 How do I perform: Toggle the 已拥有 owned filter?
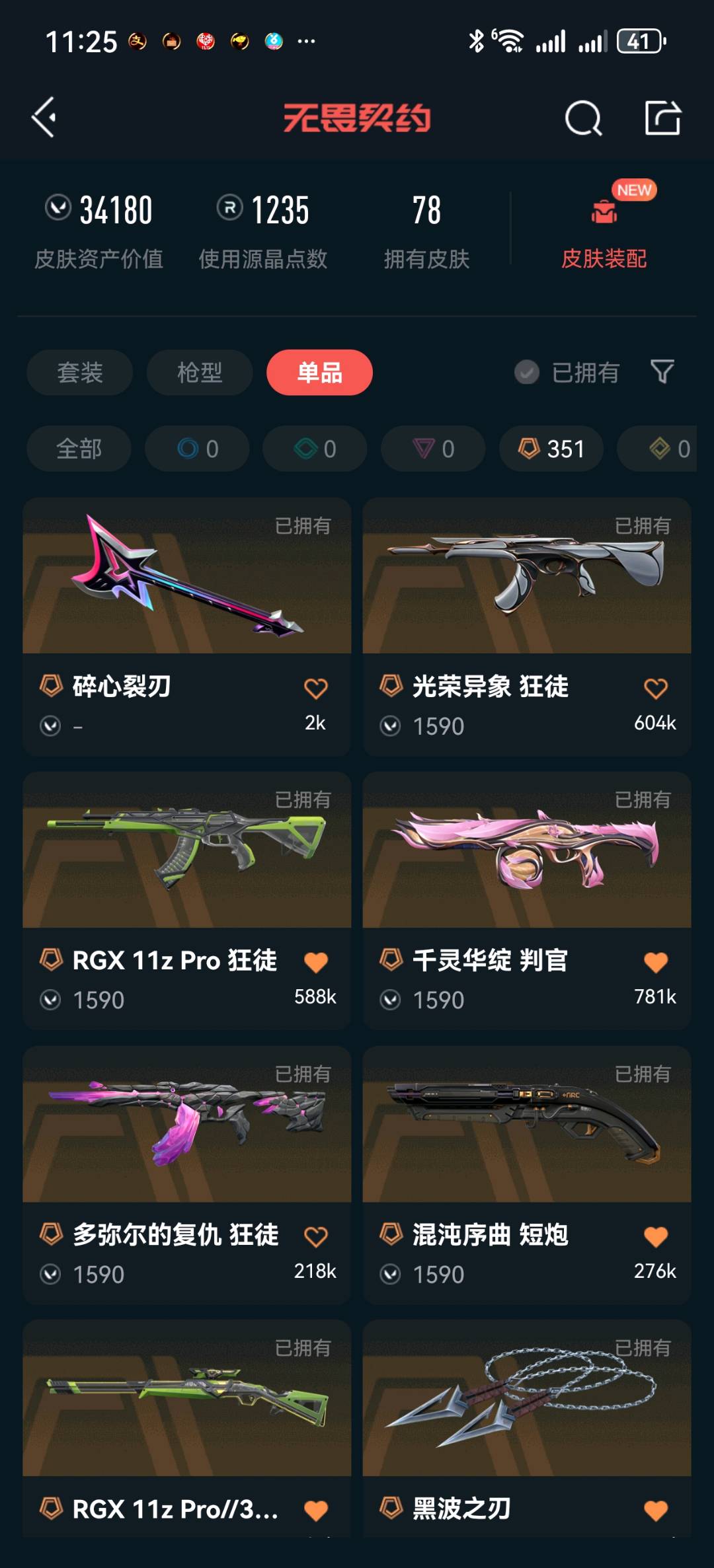tap(567, 373)
